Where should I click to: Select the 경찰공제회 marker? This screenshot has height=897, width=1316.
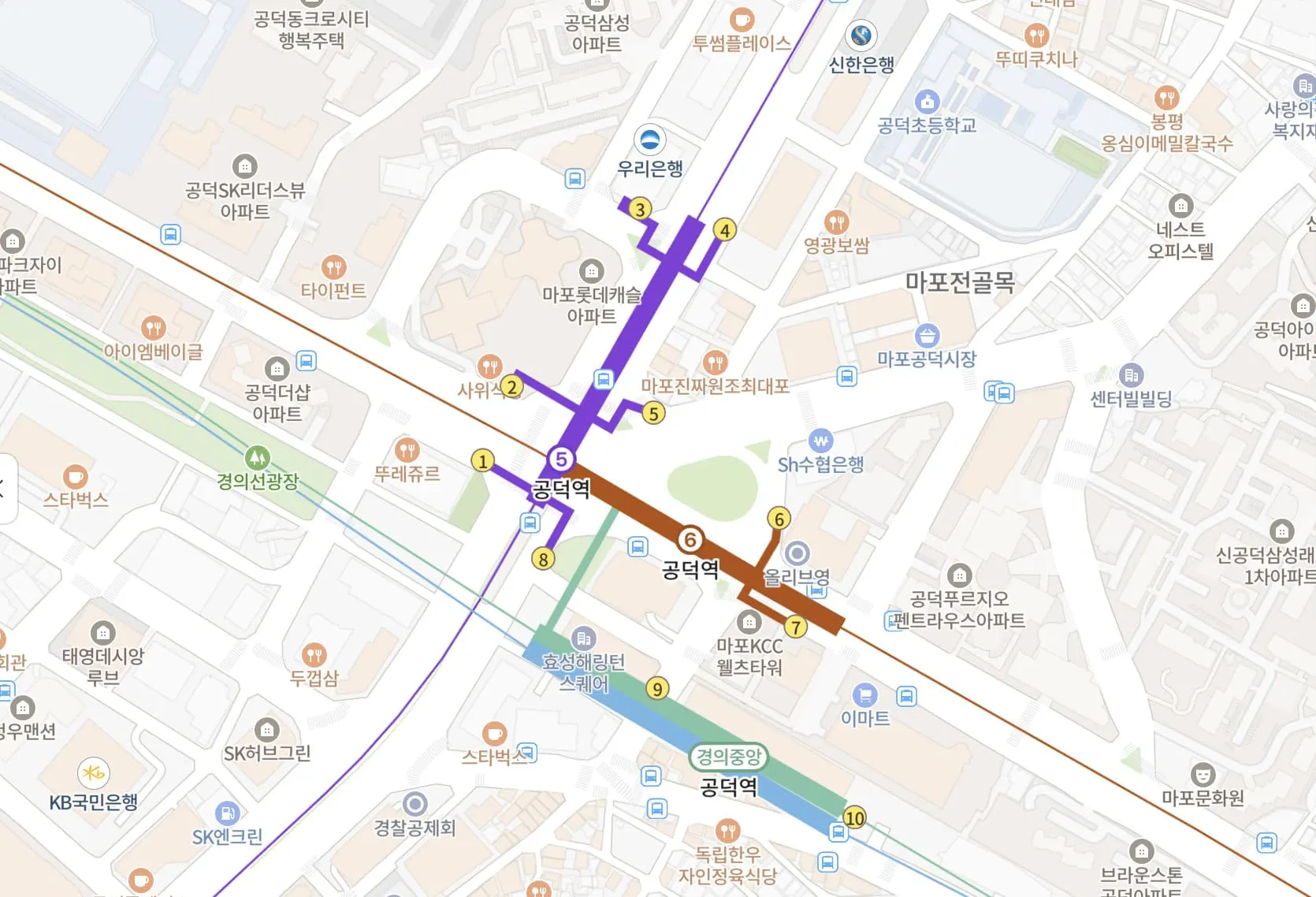[x=415, y=804]
